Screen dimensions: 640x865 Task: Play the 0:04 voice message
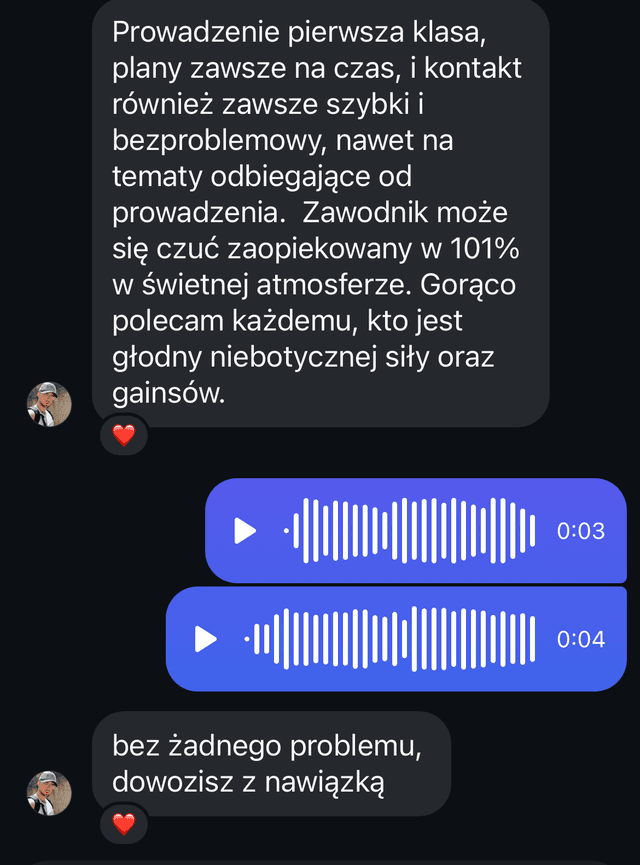coord(206,639)
